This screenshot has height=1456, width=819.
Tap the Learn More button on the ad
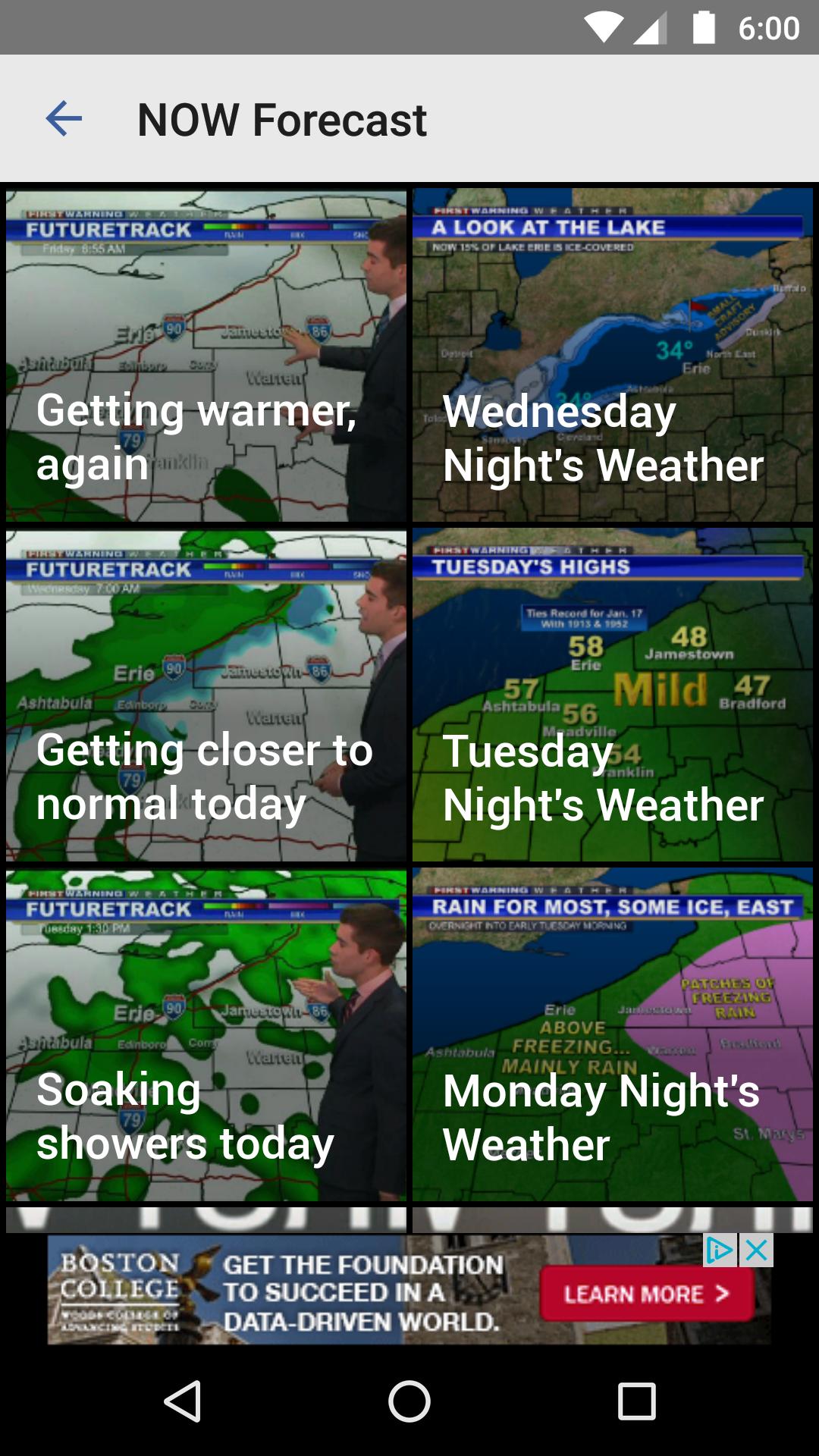(648, 1294)
